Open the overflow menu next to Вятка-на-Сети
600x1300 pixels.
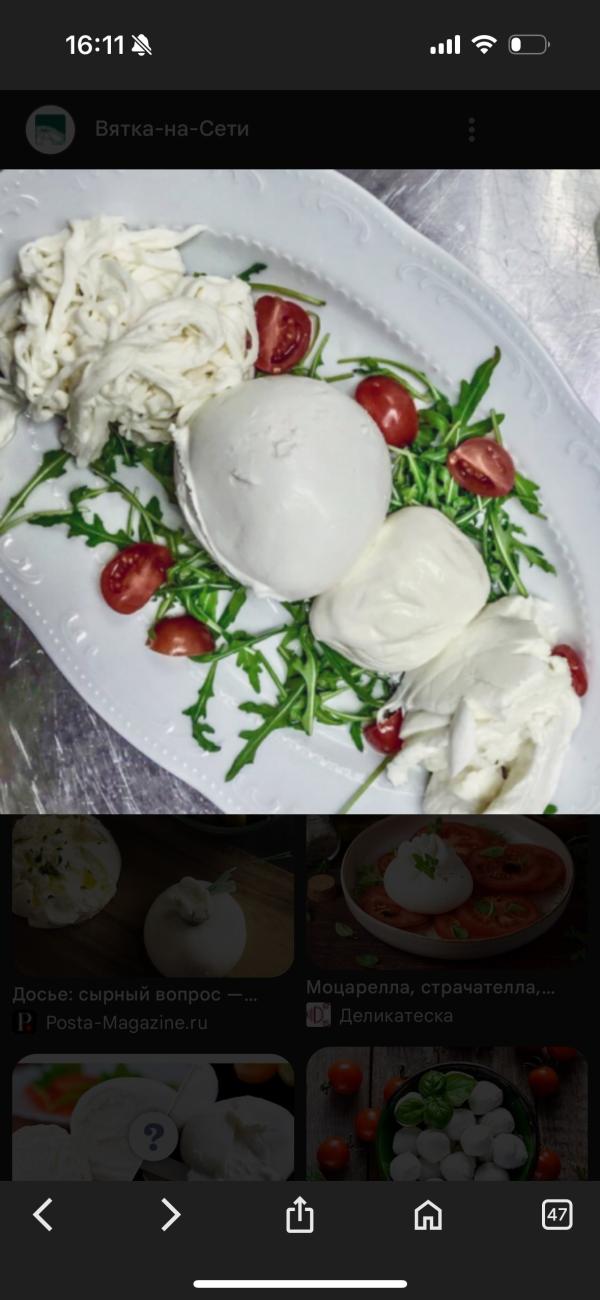coord(471,129)
